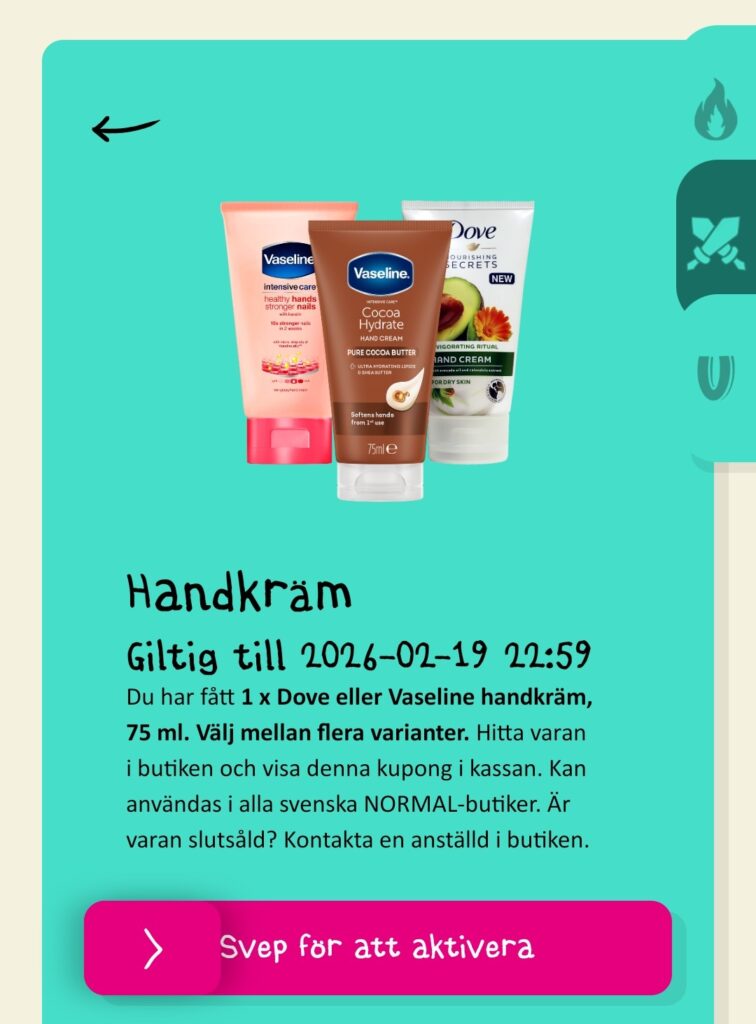Viewport: 756px width, 1024px height.
Task: Tap the Svep för att aktivera button
Action: (378, 947)
